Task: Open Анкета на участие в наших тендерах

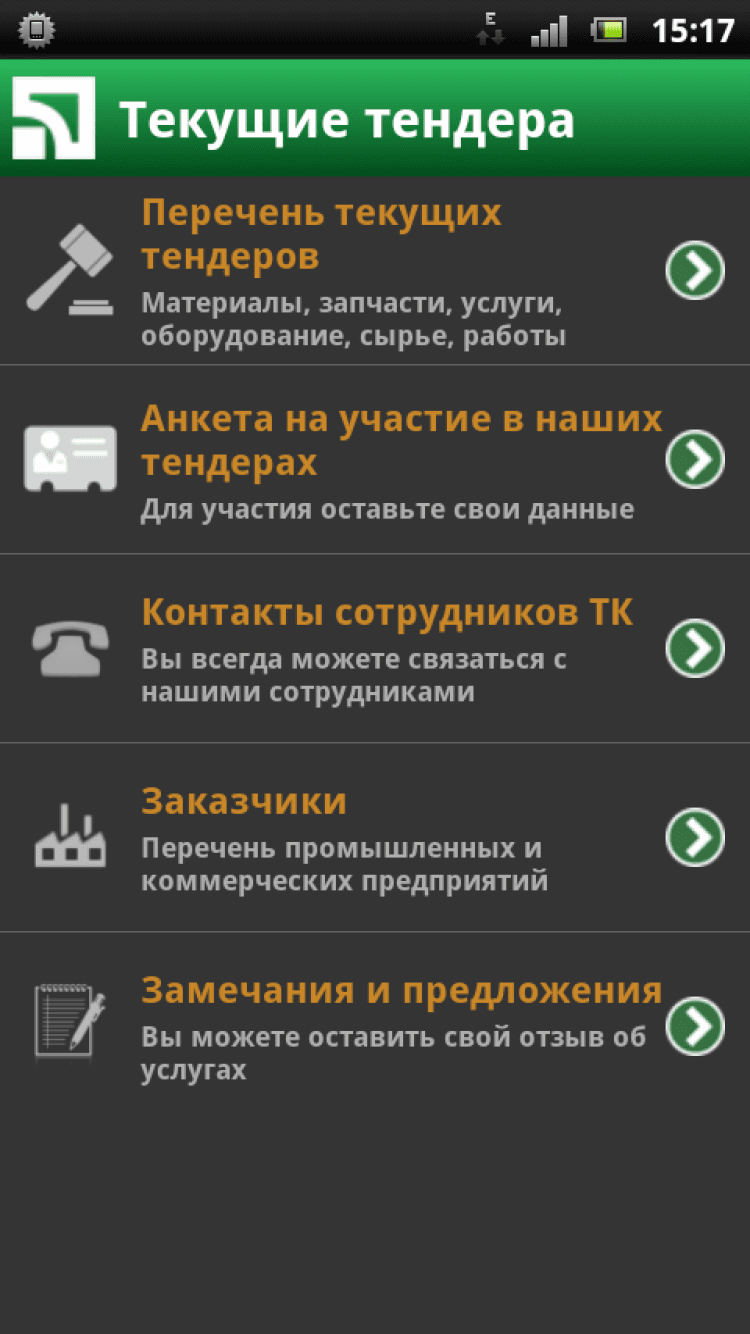Action: pos(374,460)
